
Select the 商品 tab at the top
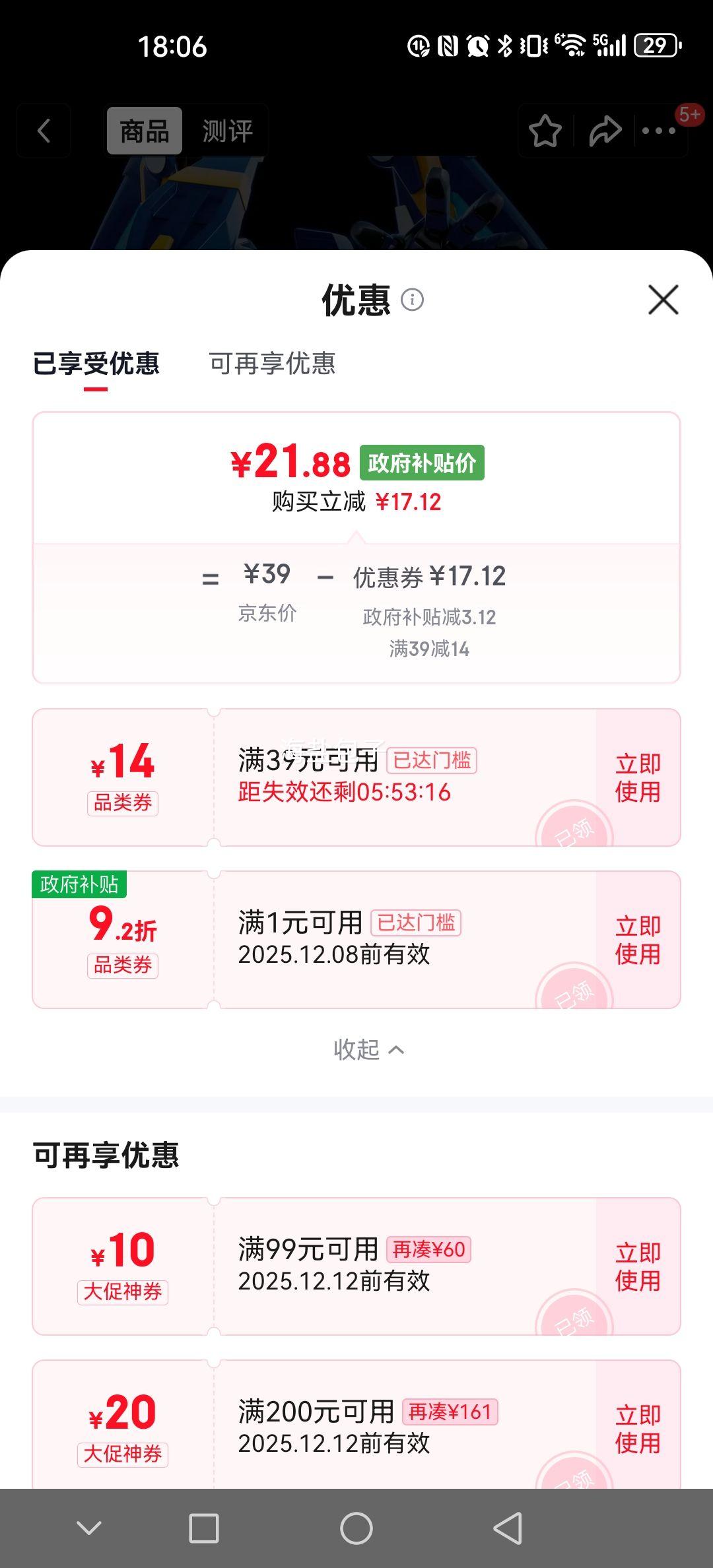tap(144, 130)
